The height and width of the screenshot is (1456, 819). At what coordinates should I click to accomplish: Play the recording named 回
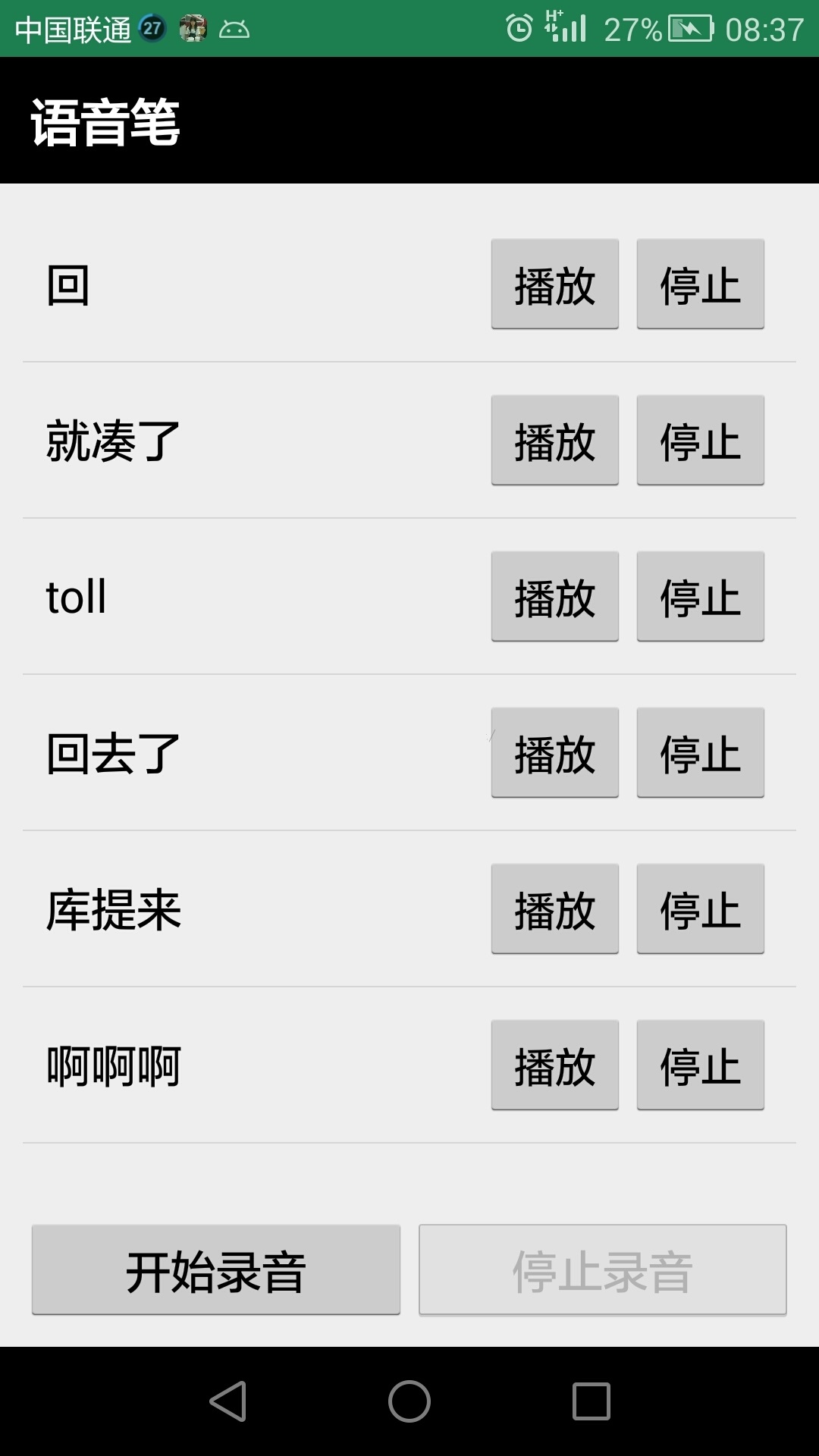(554, 284)
